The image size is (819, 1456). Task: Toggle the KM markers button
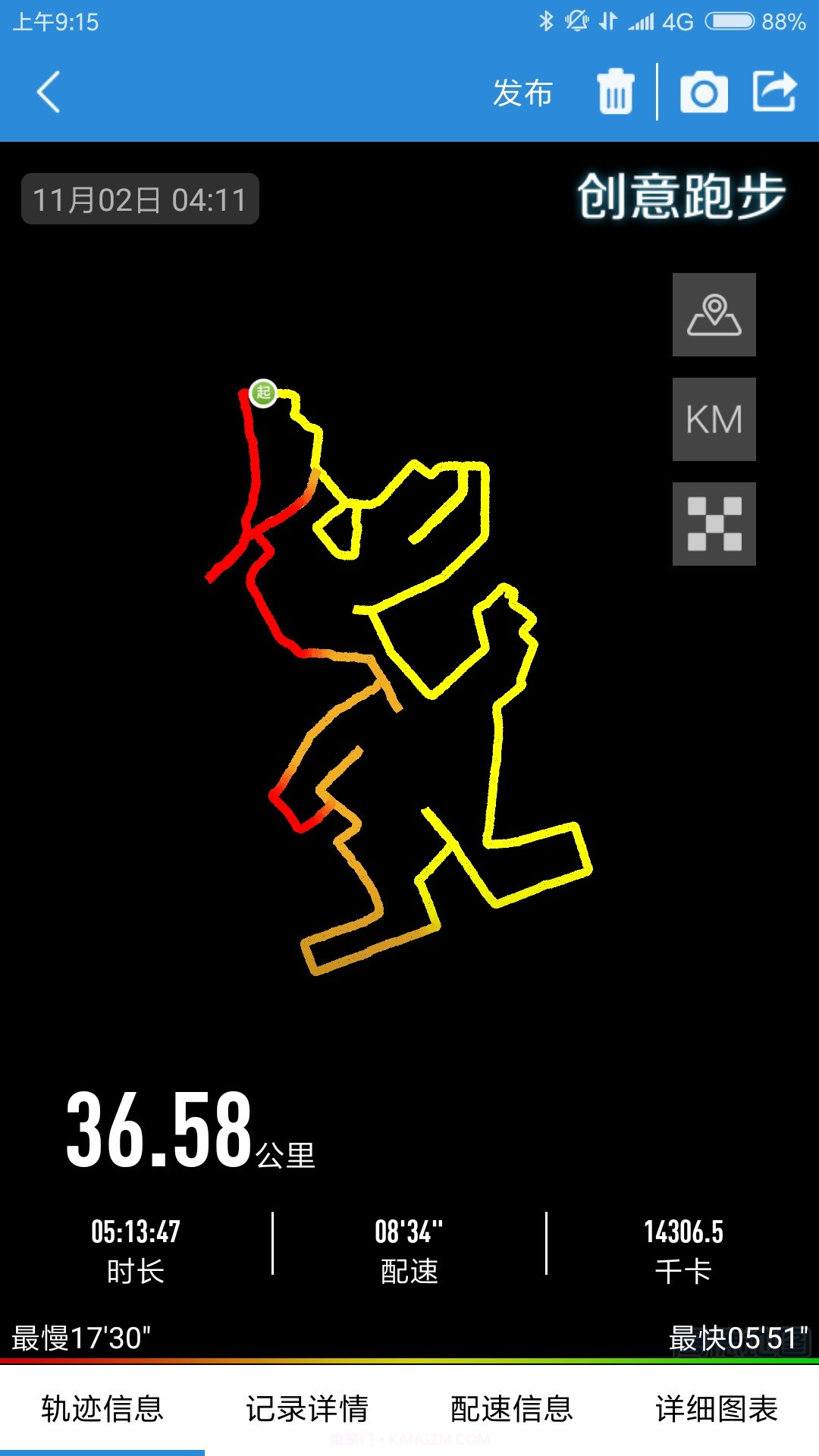714,419
